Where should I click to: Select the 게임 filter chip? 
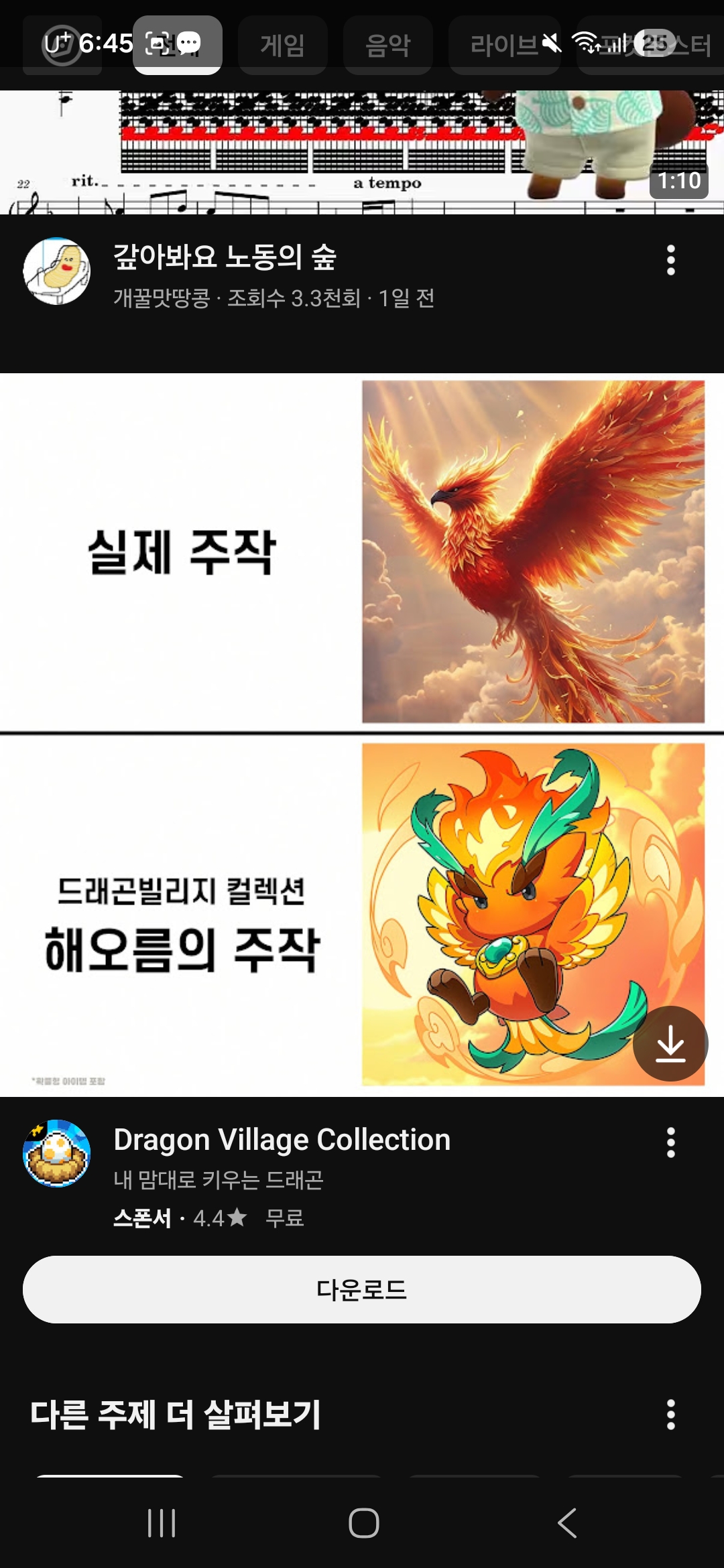283,45
